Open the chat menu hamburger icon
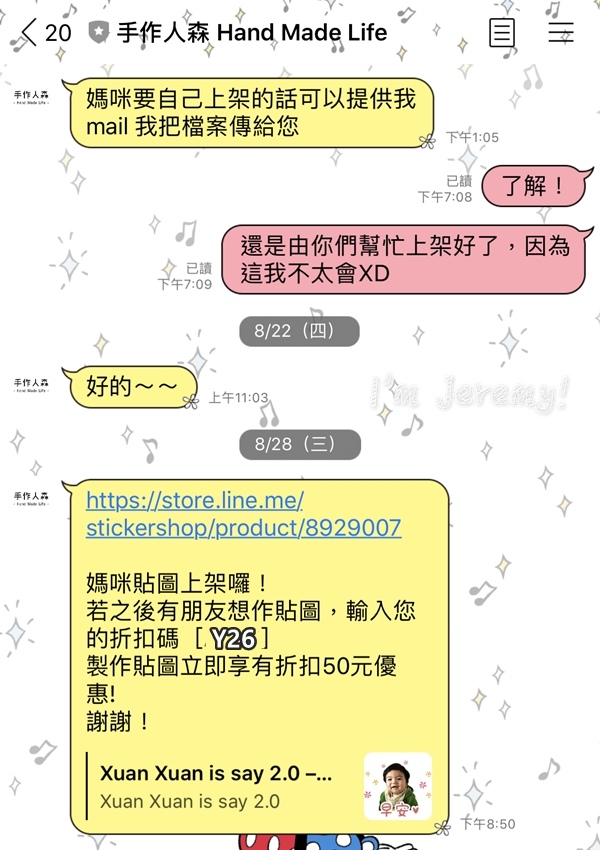Screen dimensions: 600x850 click(561, 33)
